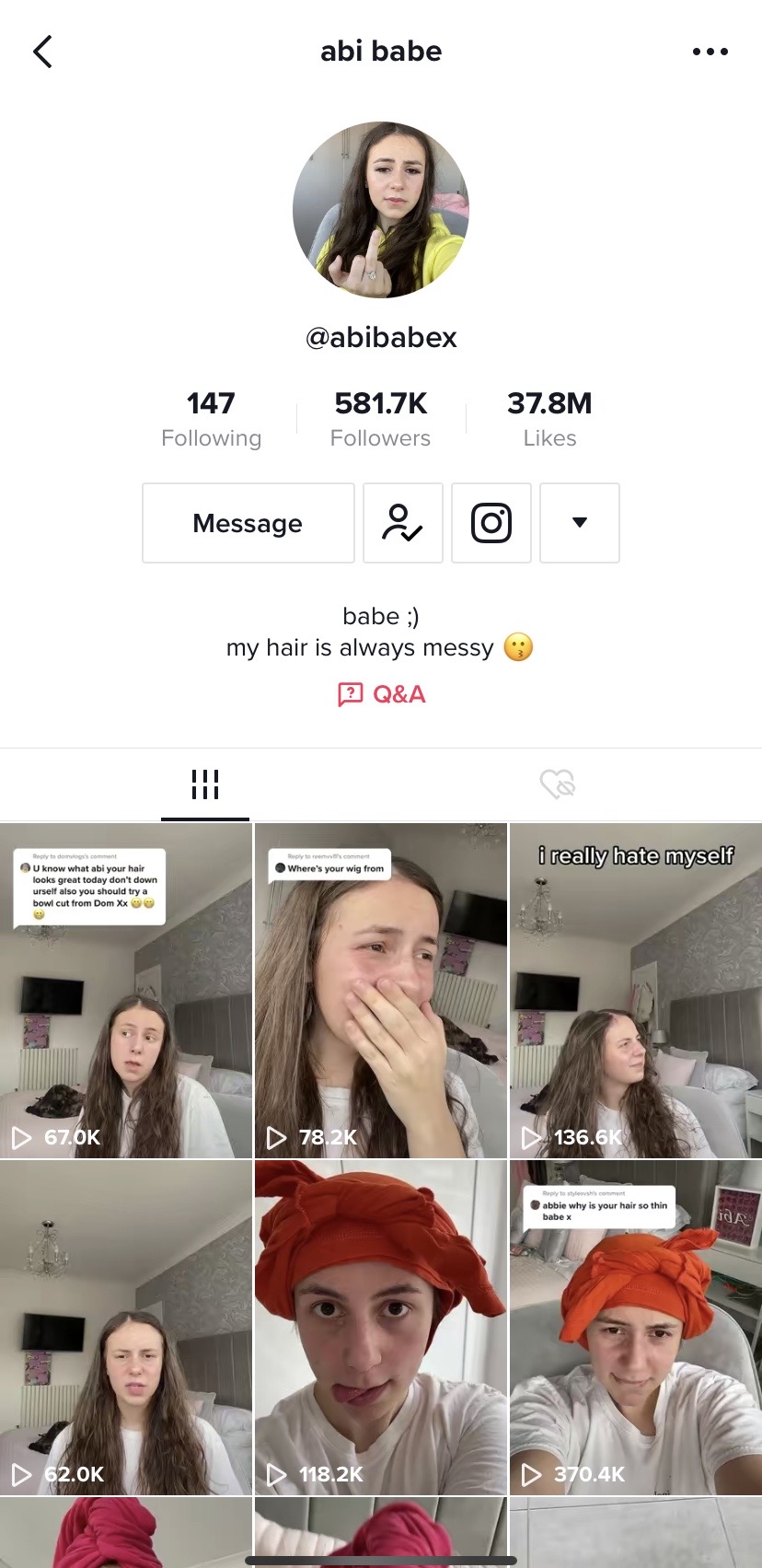Go back using the top-left arrow
Image resolution: width=762 pixels, height=1568 pixels.
[42, 52]
